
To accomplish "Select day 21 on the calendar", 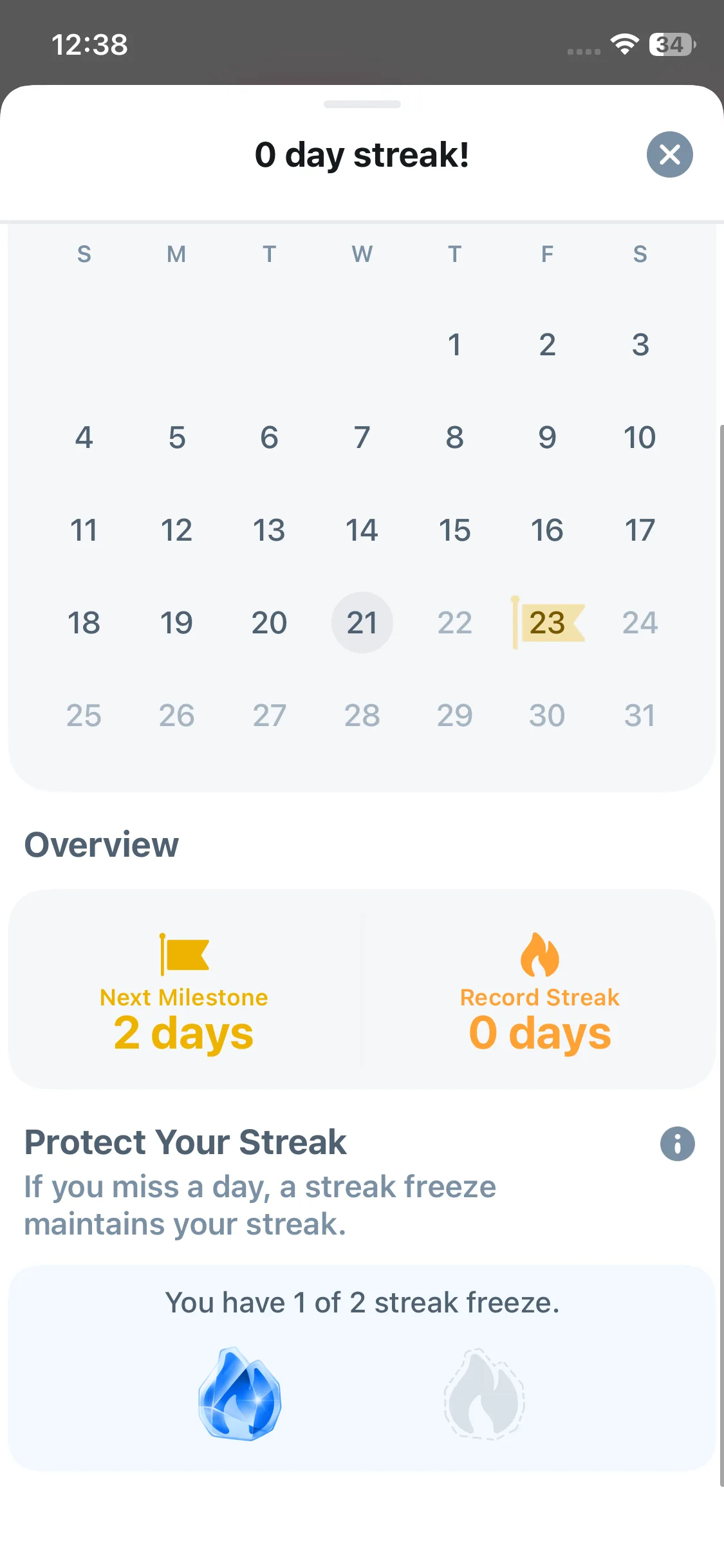I will click(x=362, y=622).
